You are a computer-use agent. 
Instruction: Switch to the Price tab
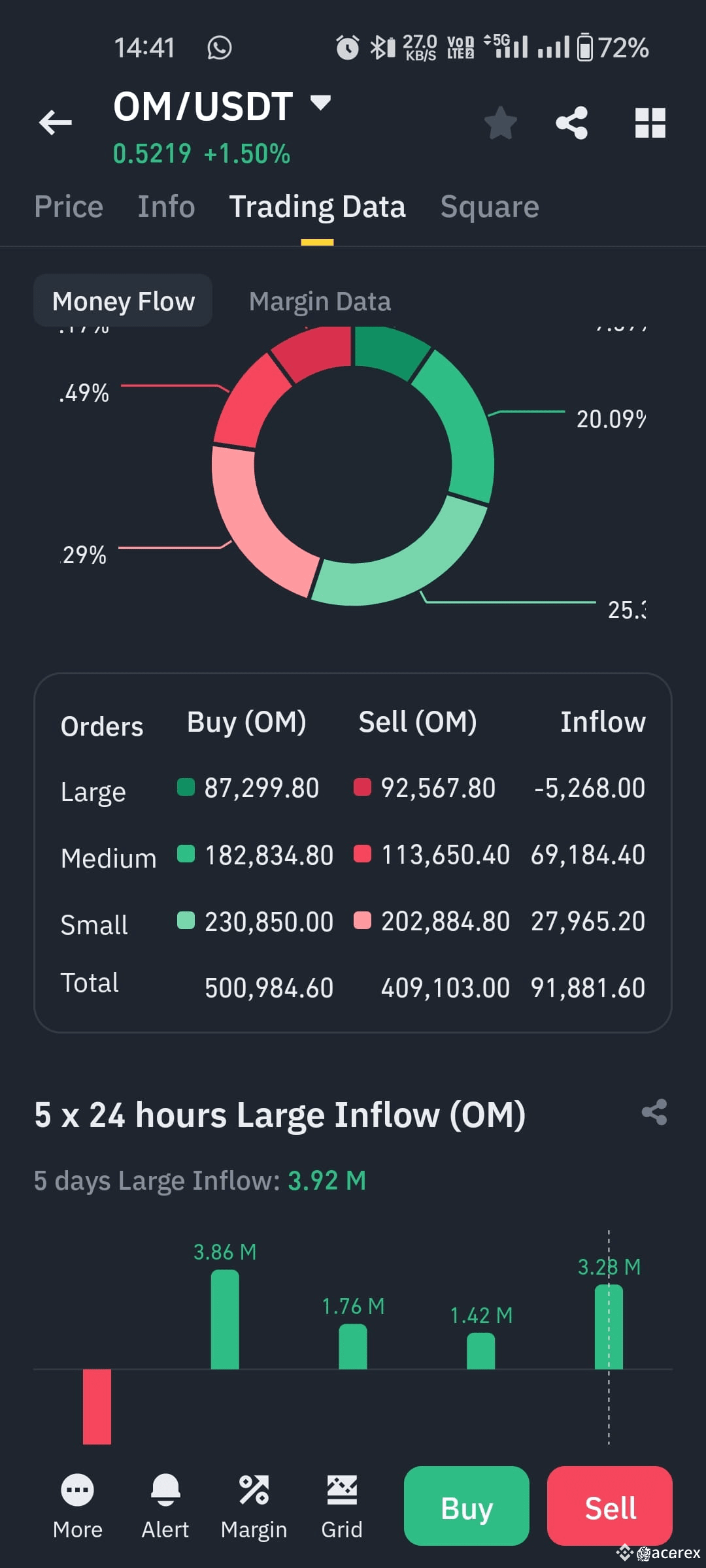pyautogui.click(x=69, y=206)
